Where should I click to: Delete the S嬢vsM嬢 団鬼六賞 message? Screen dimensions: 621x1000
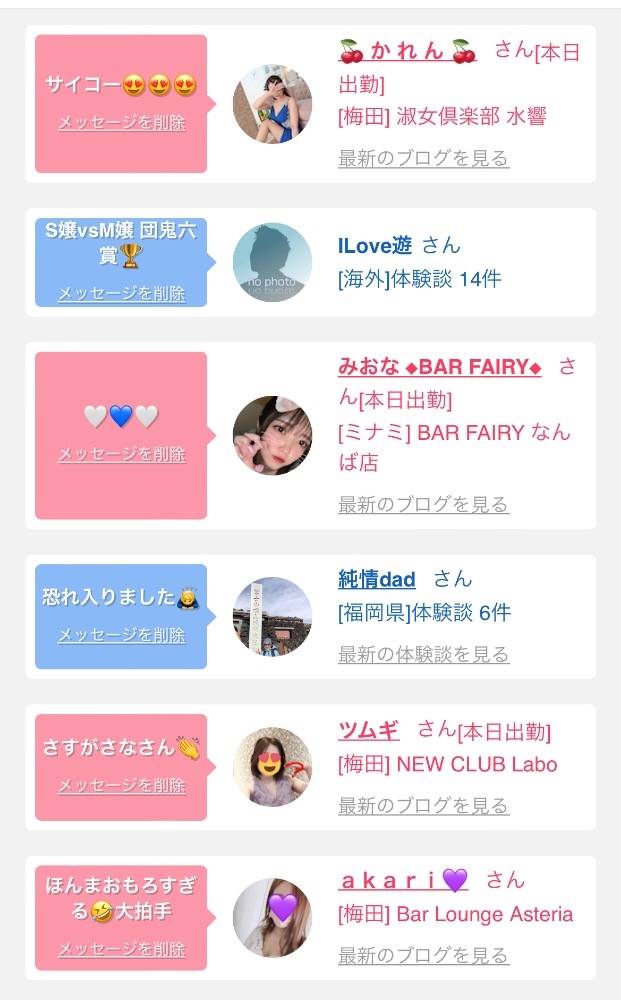[x=121, y=293]
